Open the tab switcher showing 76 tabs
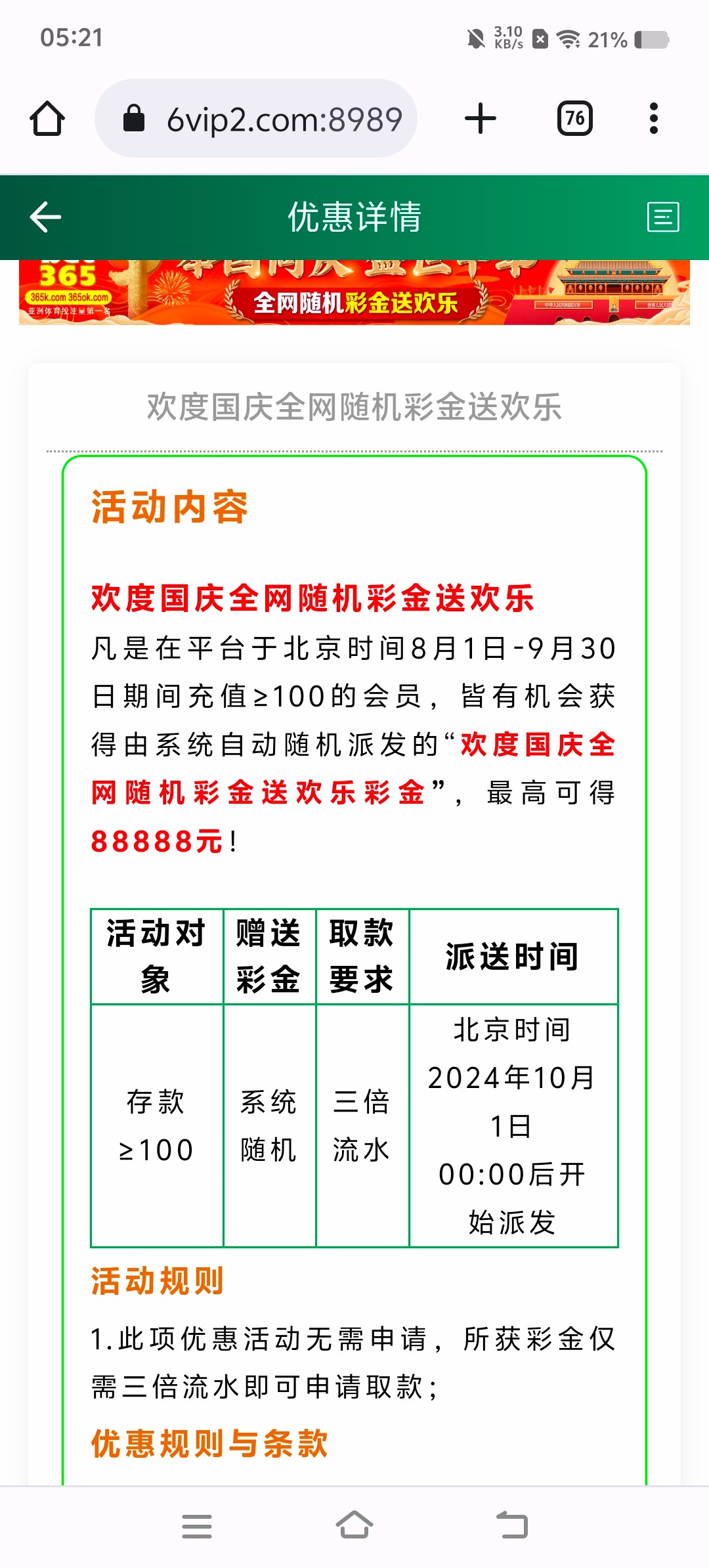Viewport: 709px width, 1568px height. tap(575, 119)
